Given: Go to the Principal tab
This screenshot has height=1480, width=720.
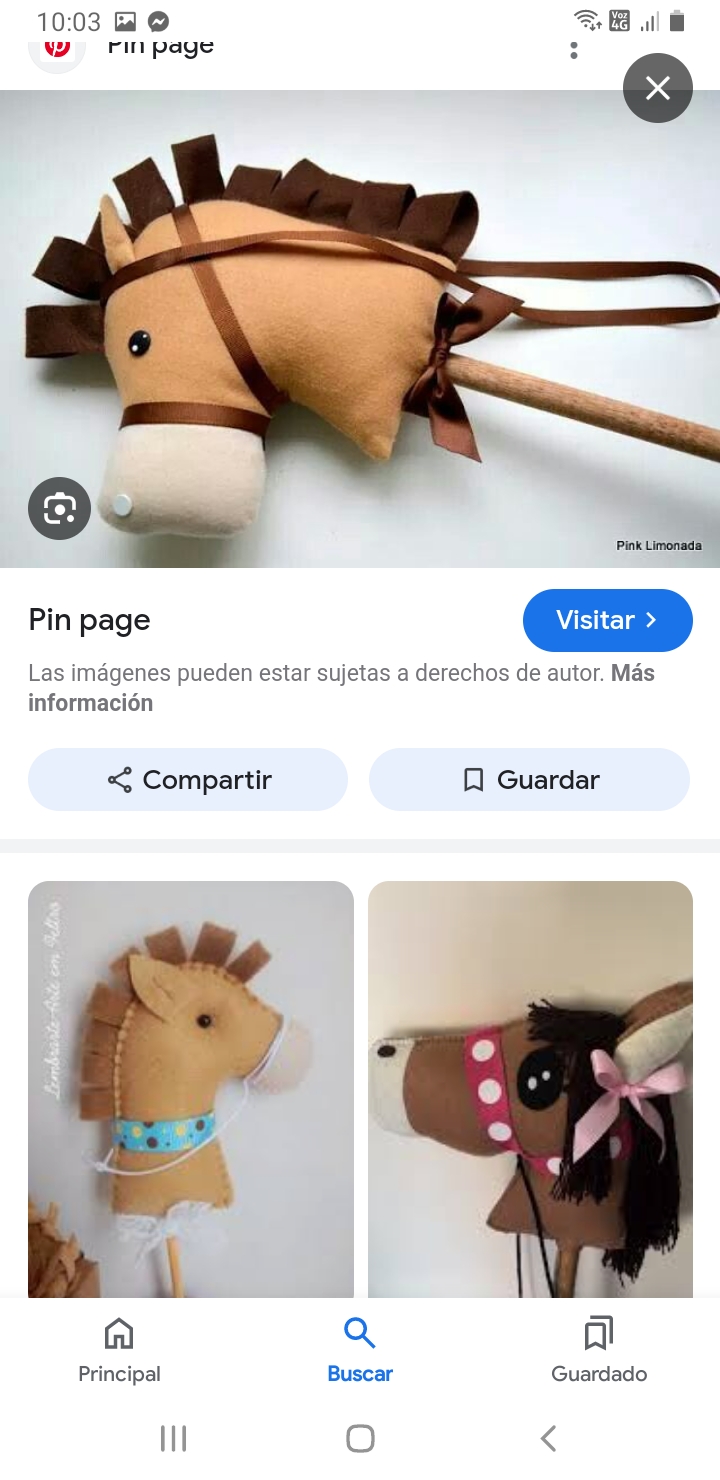Looking at the screenshot, I should pos(119,1350).
